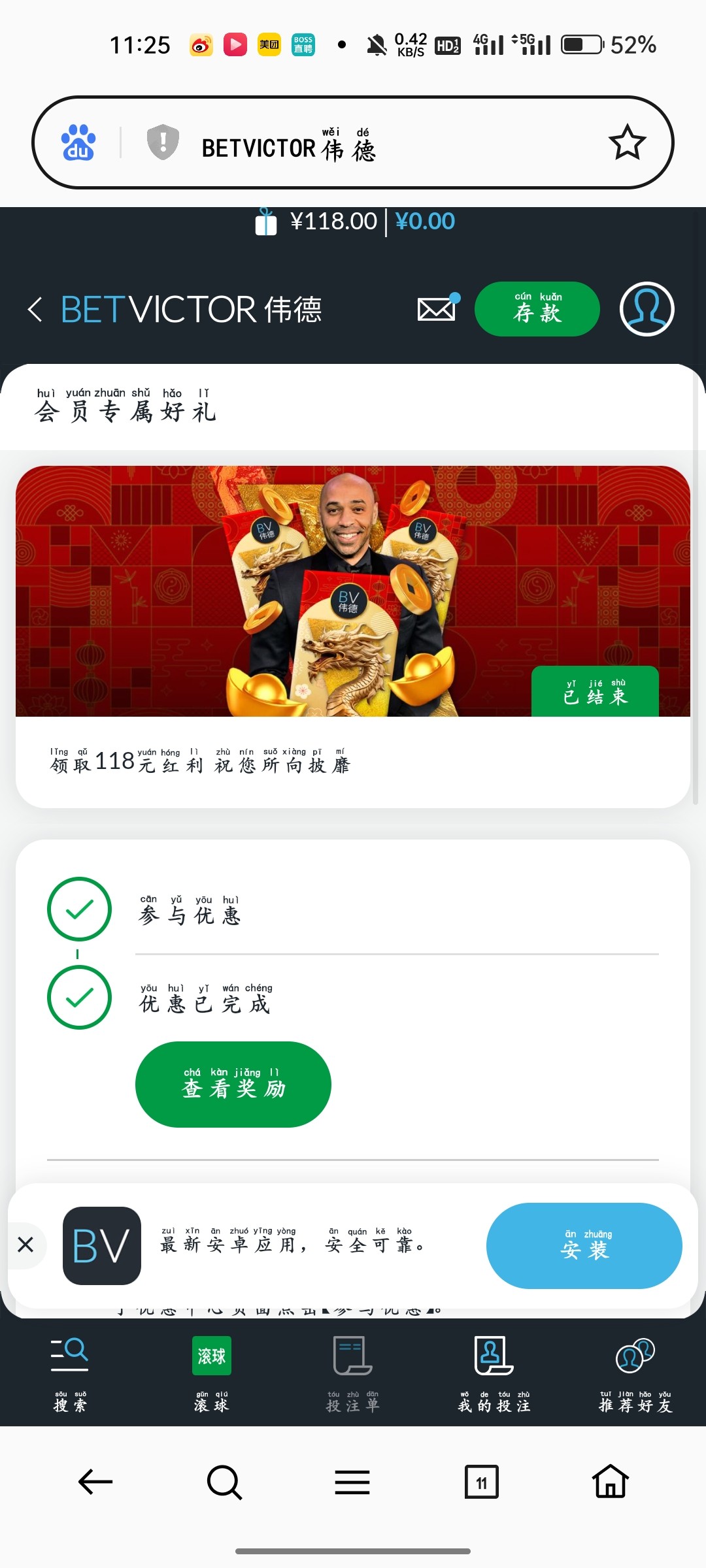Screen dimensions: 706x1568
Task: Show the 11 open browser tabs
Action: click(481, 1482)
